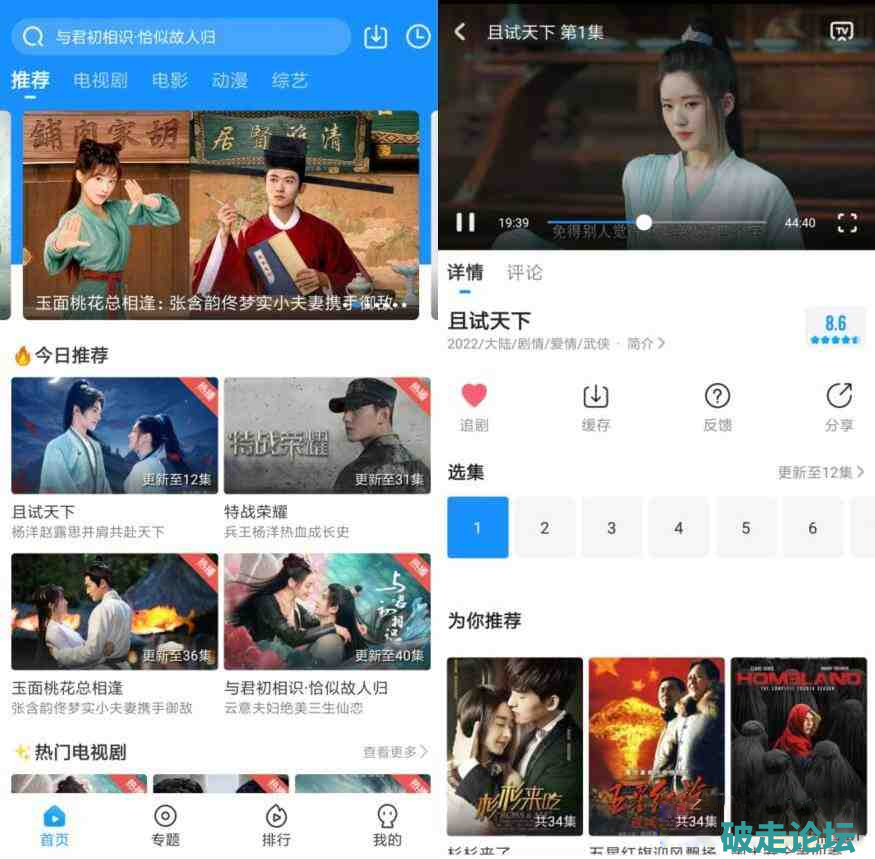Screen dimensions: 875x859
Task: Open the 排行 rankings tab
Action: click(276, 826)
